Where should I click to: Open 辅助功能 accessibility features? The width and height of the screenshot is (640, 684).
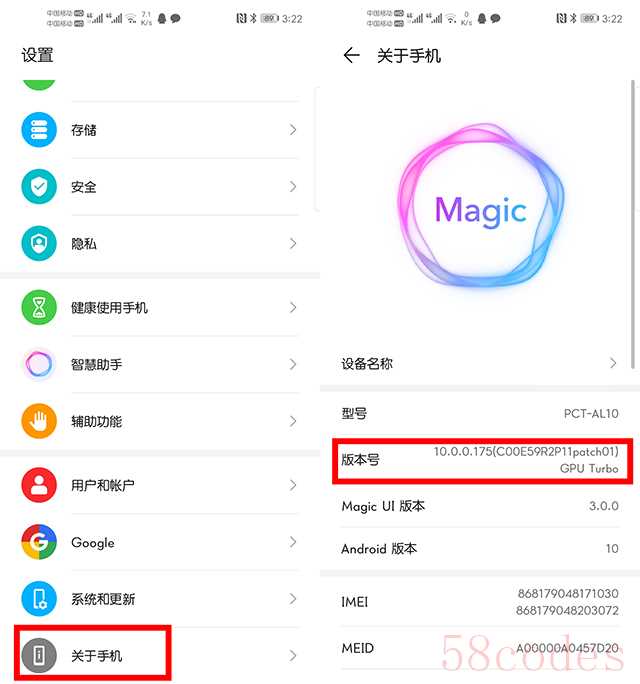tap(160, 421)
